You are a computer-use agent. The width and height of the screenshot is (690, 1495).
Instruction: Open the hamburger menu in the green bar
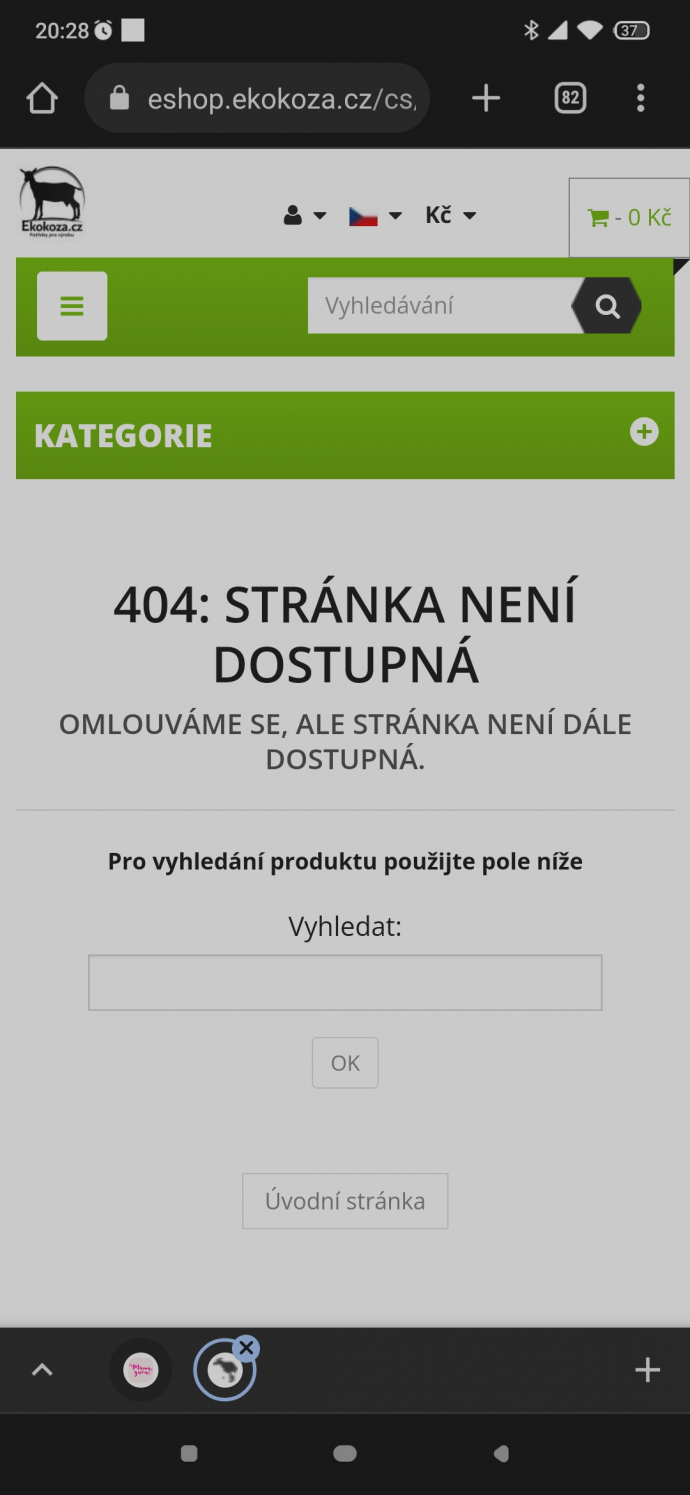(72, 306)
